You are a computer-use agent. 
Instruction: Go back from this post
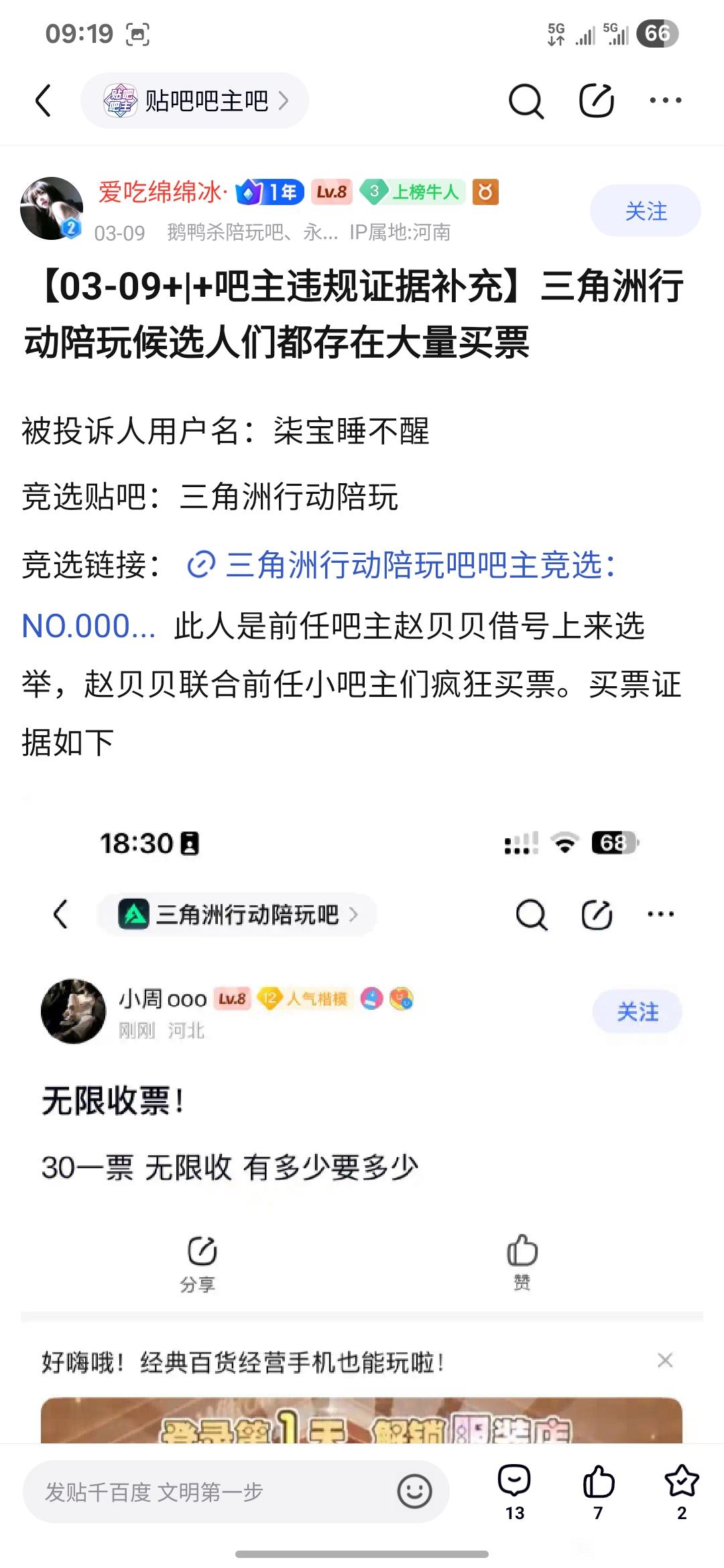[x=43, y=101]
